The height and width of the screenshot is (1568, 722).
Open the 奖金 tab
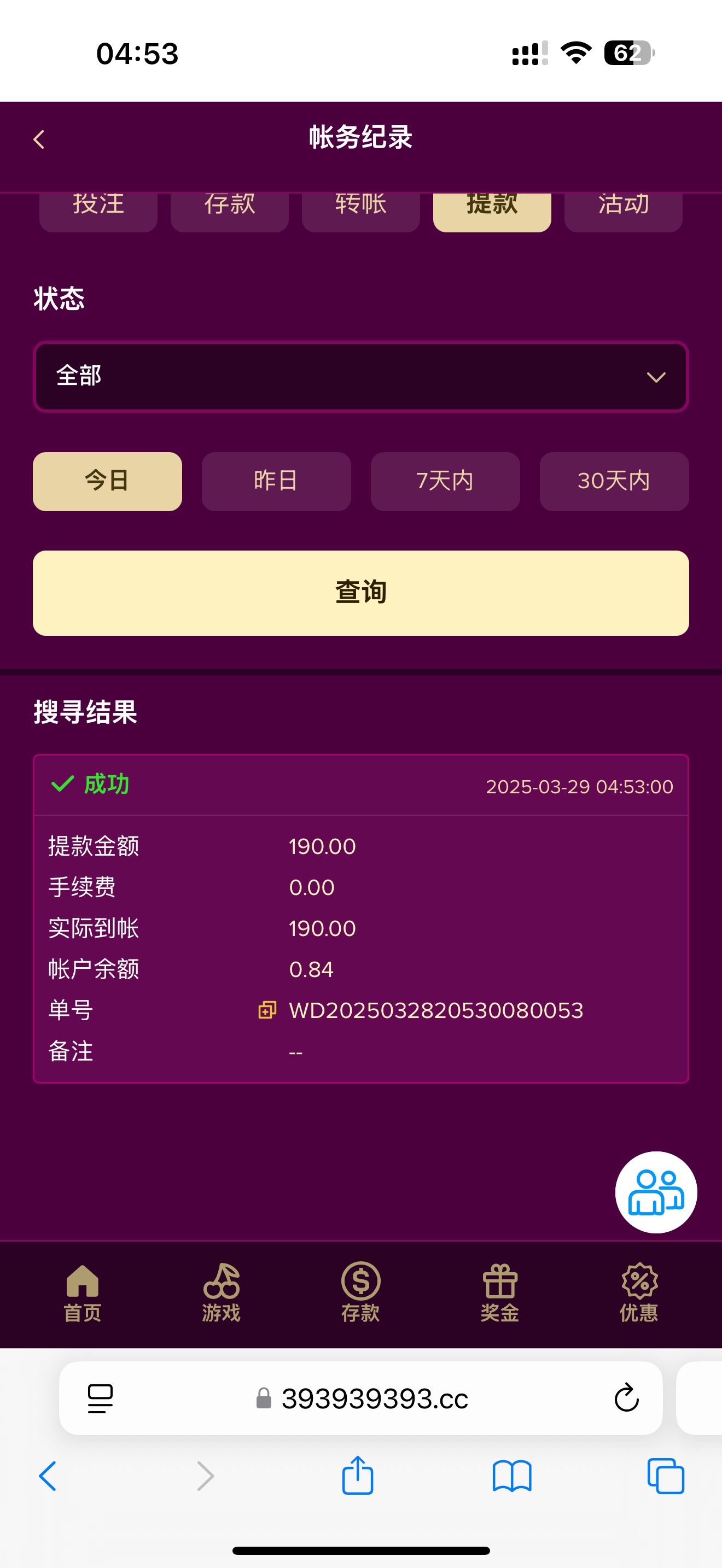pyautogui.click(x=500, y=1293)
